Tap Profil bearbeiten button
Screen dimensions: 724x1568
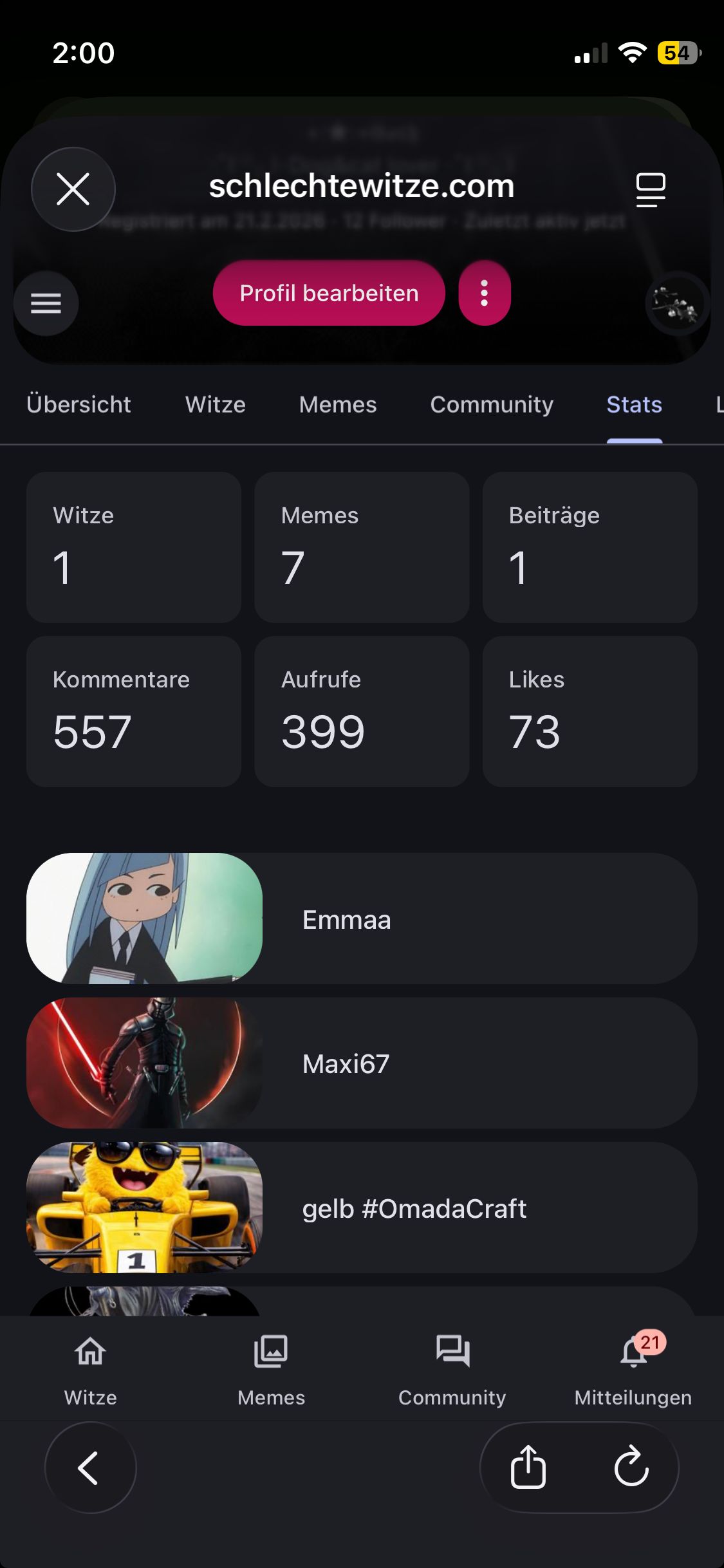(x=329, y=294)
